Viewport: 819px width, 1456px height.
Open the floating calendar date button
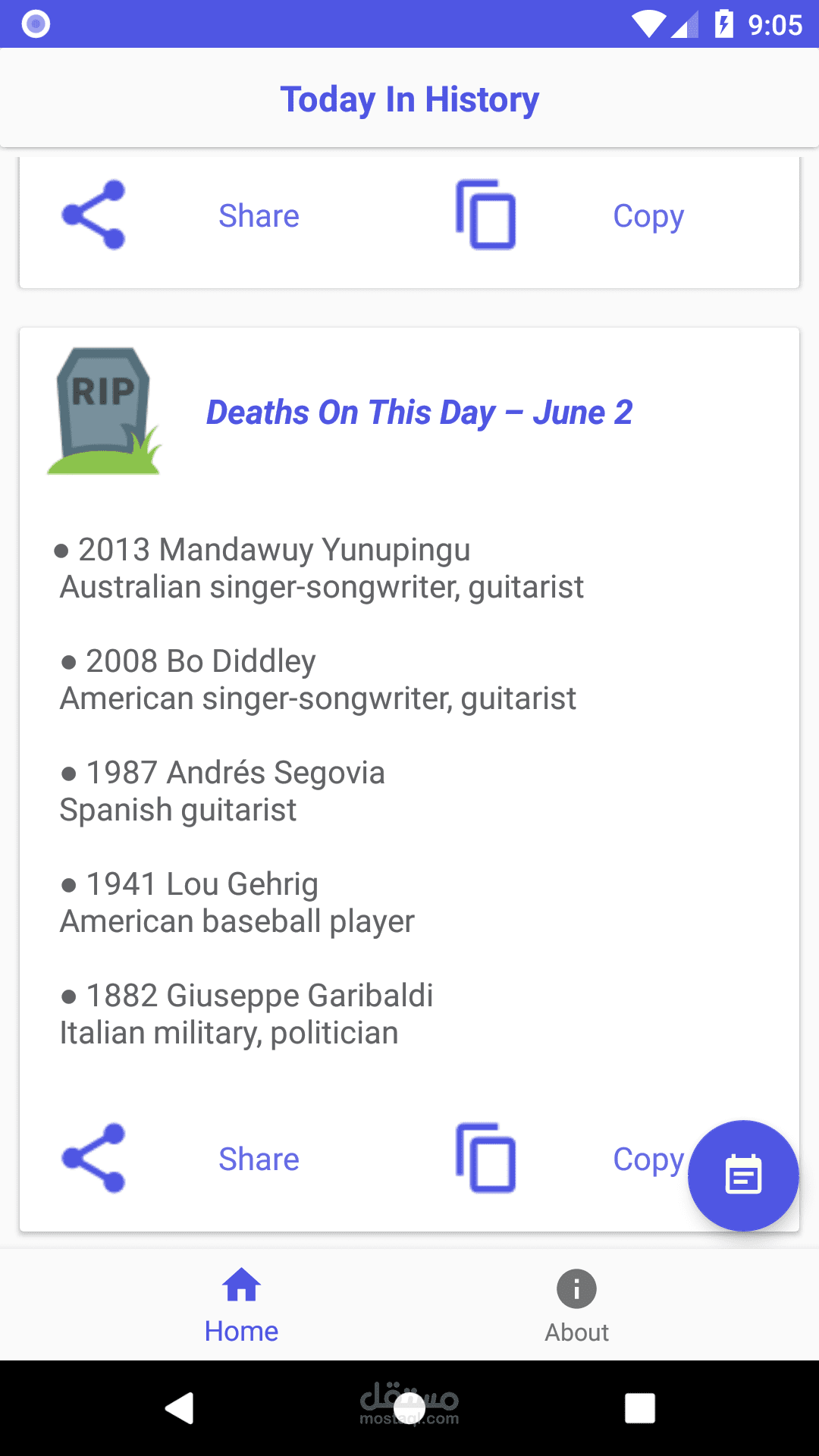coord(742,1175)
